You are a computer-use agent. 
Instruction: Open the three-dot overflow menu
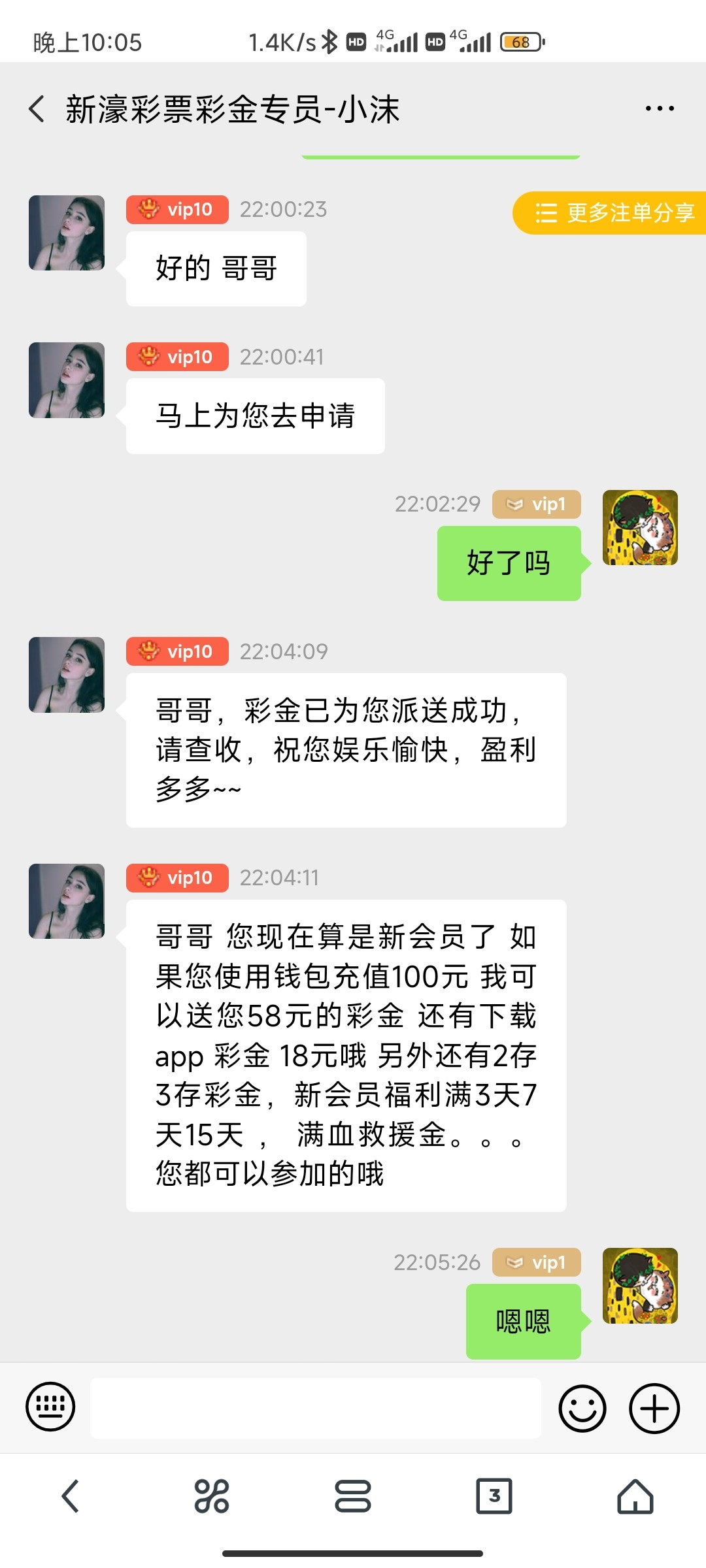(660, 108)
